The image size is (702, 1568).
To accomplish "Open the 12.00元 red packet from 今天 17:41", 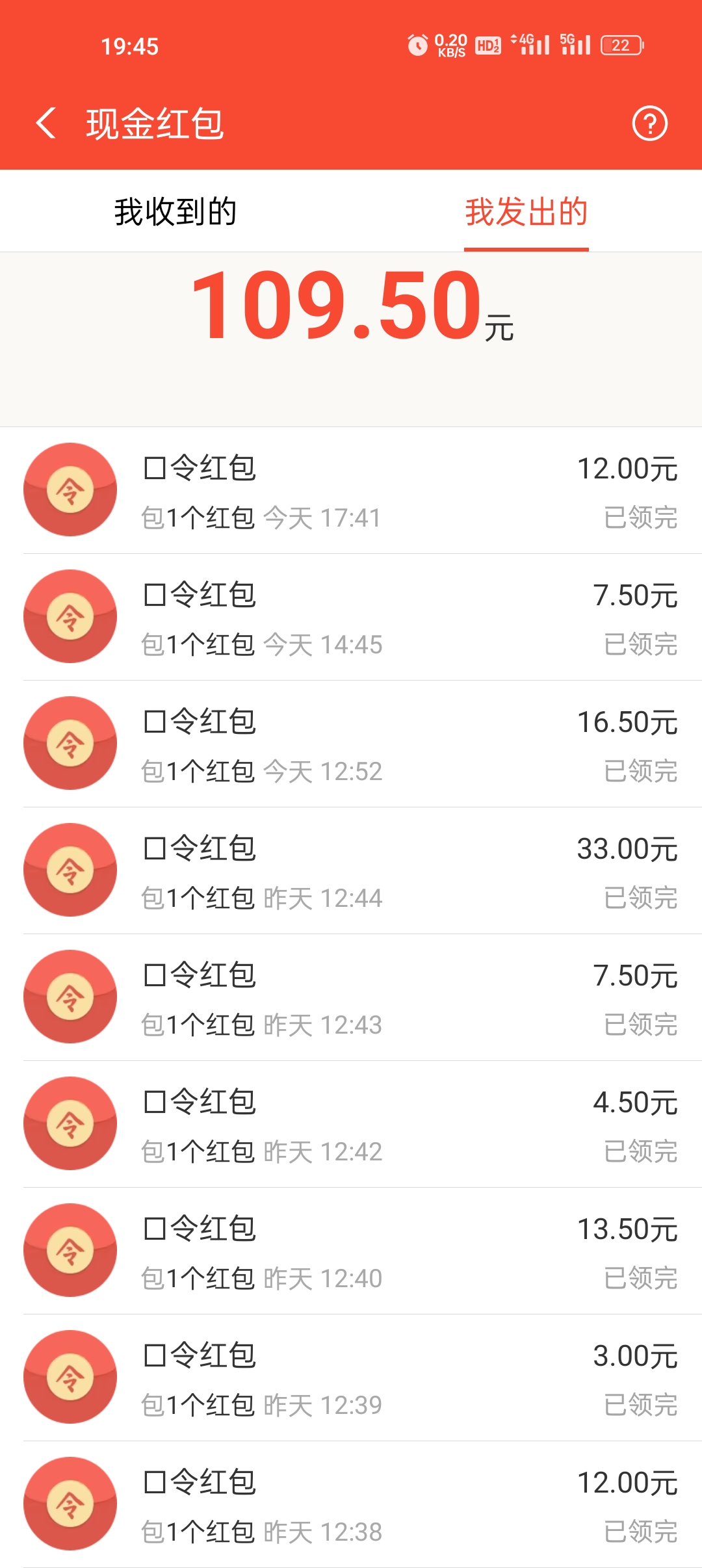I will 351,491.
